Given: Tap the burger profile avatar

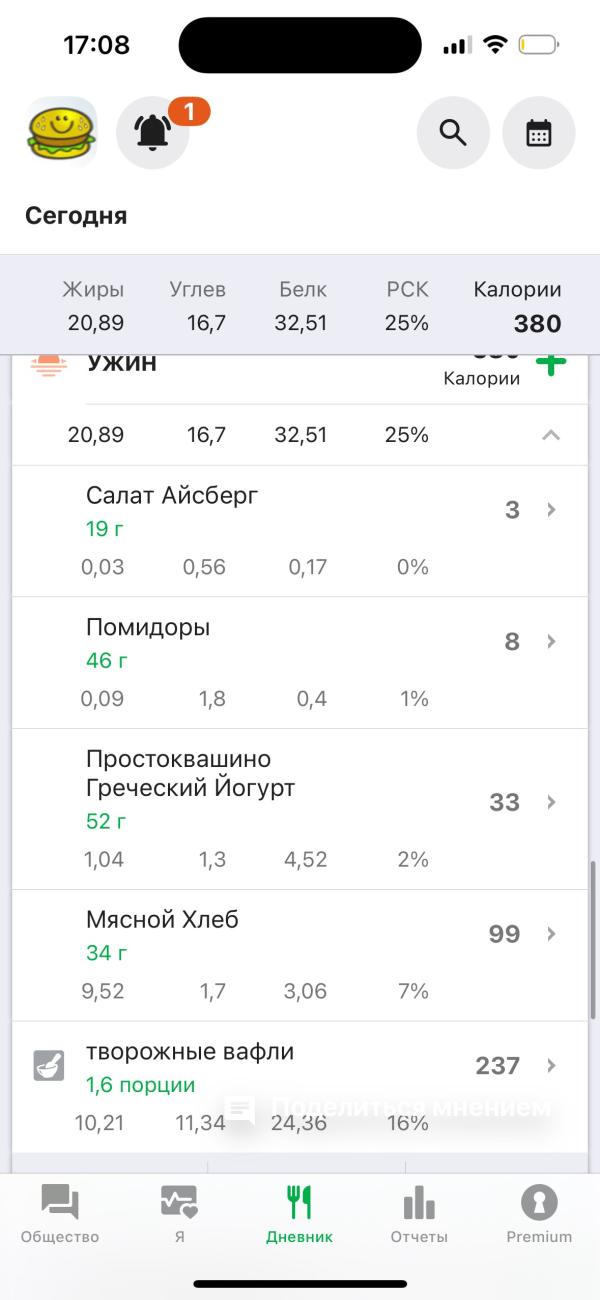Looking at the screenshot, I should (61, 133).
